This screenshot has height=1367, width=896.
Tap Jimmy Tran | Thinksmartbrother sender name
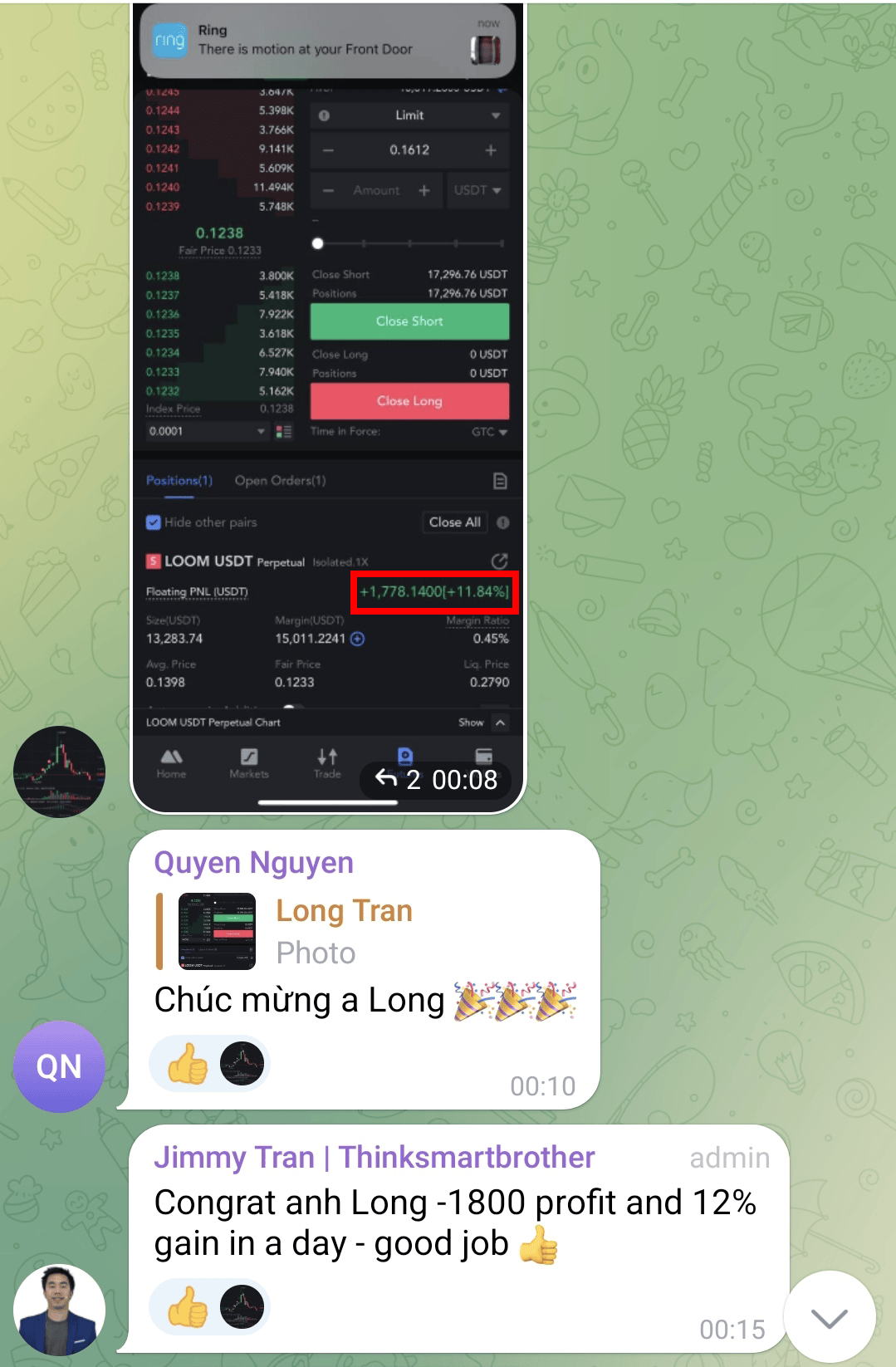[x=374, y=1157]
